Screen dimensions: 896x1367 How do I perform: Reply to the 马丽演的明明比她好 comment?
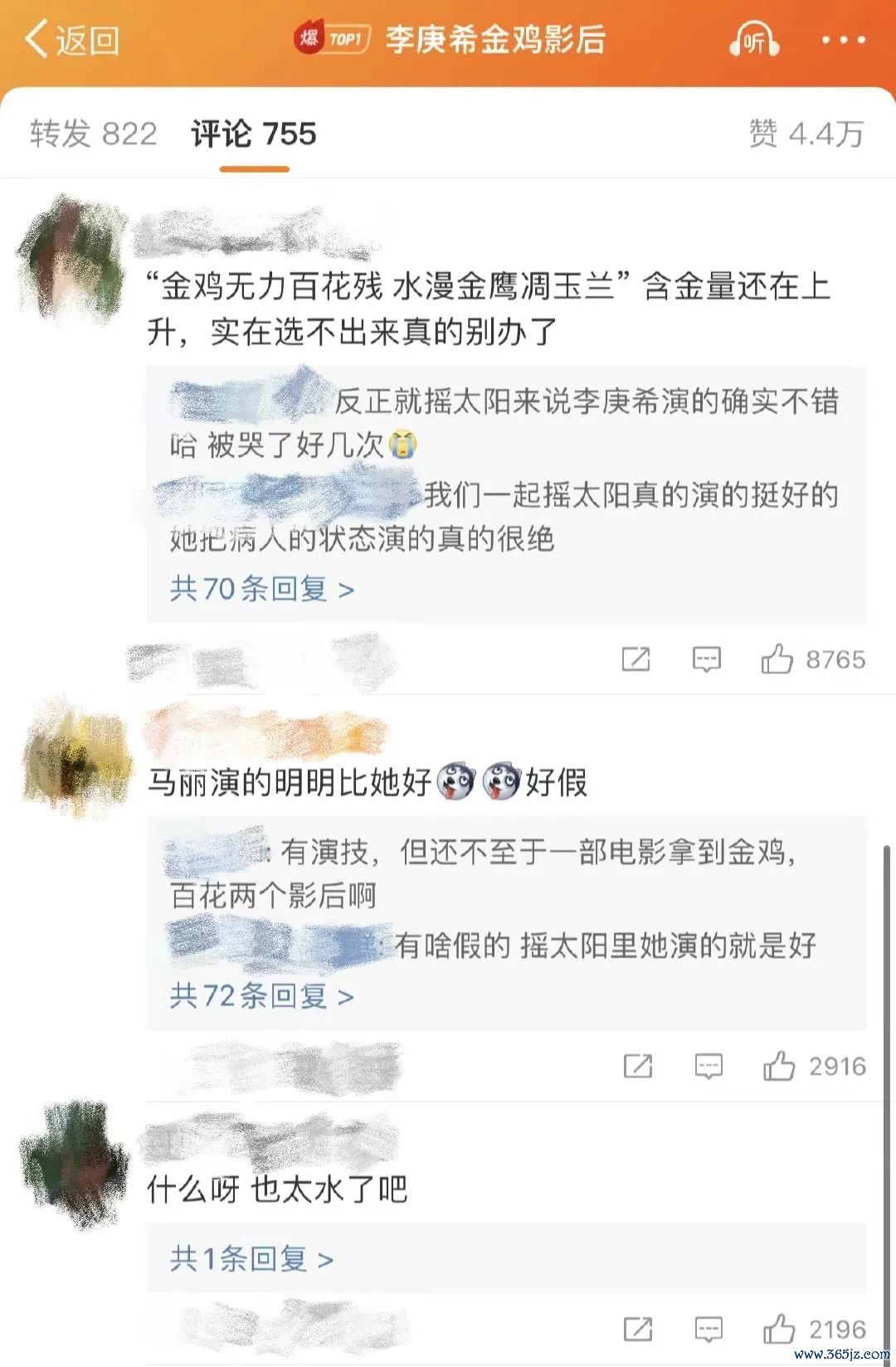pyautogui.click(x=709, y=1066)
